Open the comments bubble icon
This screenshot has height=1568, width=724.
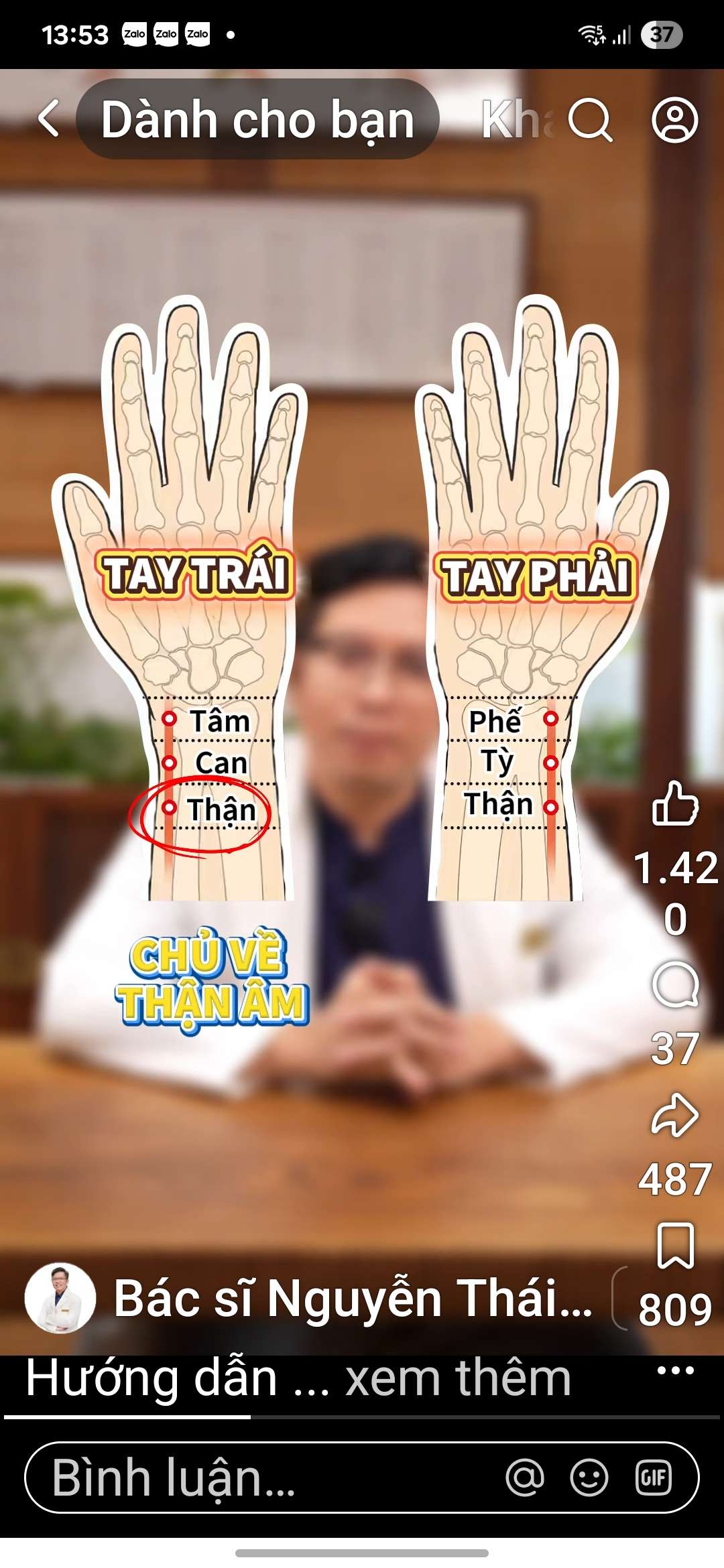coord(675,984)
